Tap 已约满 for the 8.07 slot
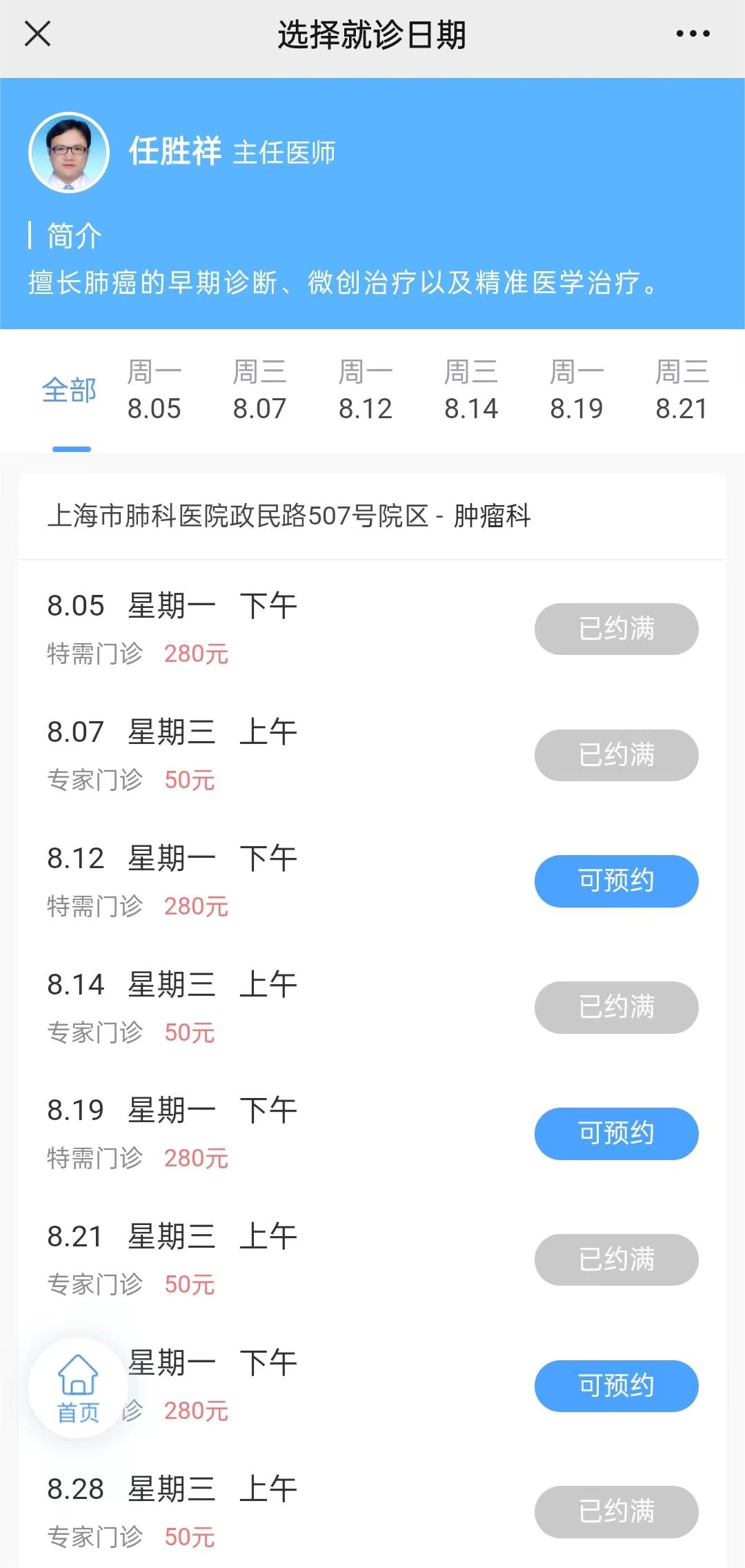Viewport: 745px width, 1568px height. coord(616,755)
